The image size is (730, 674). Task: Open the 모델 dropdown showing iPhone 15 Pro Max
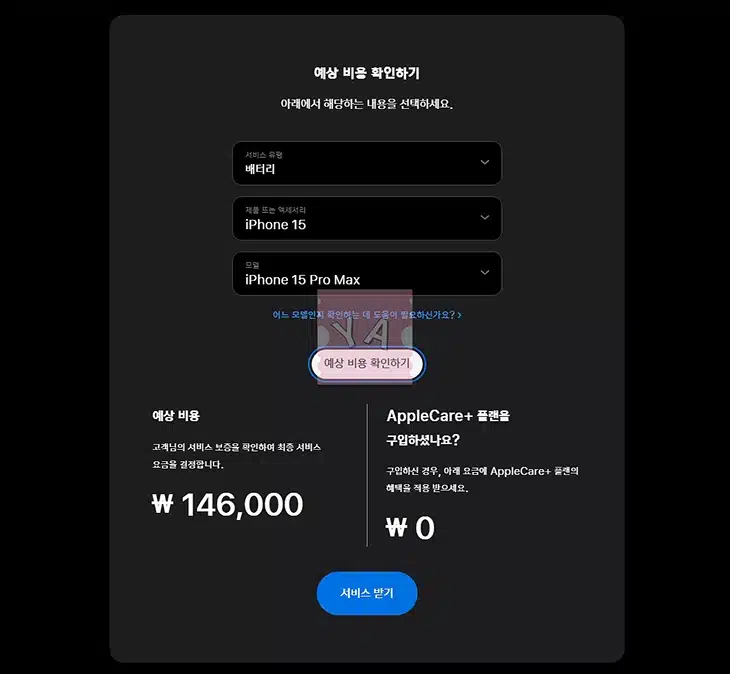366,273
